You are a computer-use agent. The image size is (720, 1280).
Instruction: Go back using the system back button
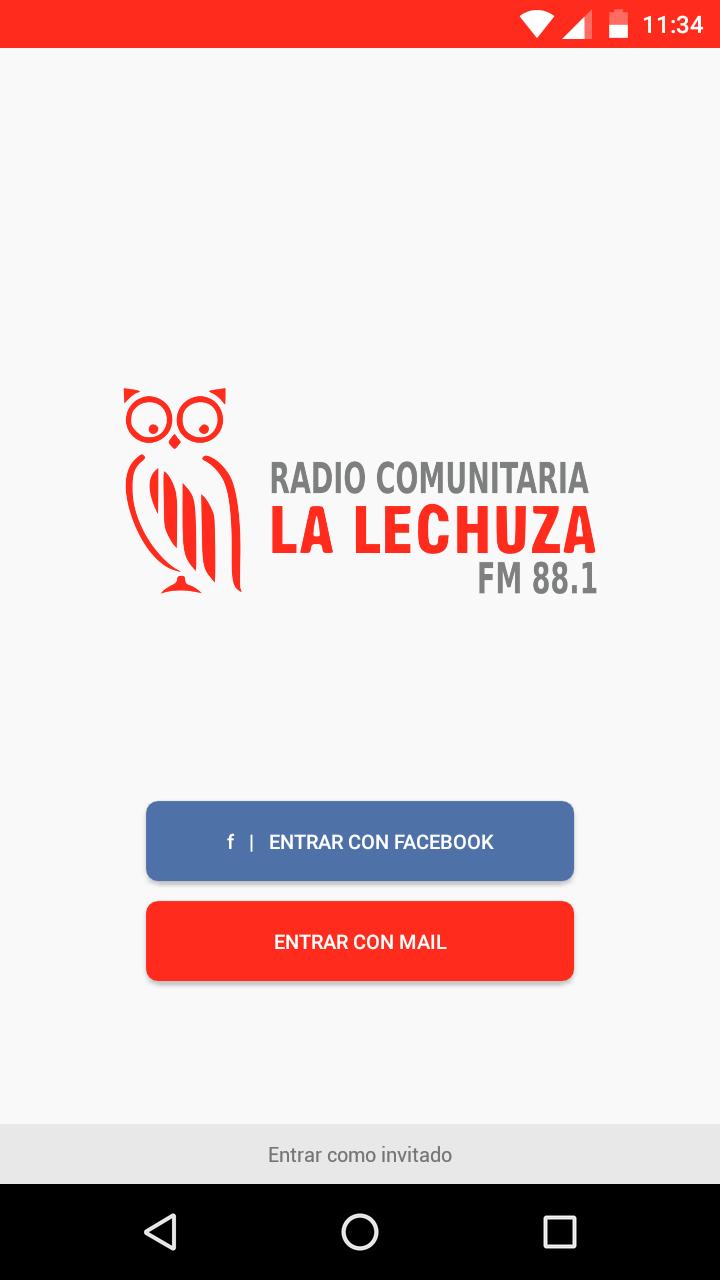160,1232
